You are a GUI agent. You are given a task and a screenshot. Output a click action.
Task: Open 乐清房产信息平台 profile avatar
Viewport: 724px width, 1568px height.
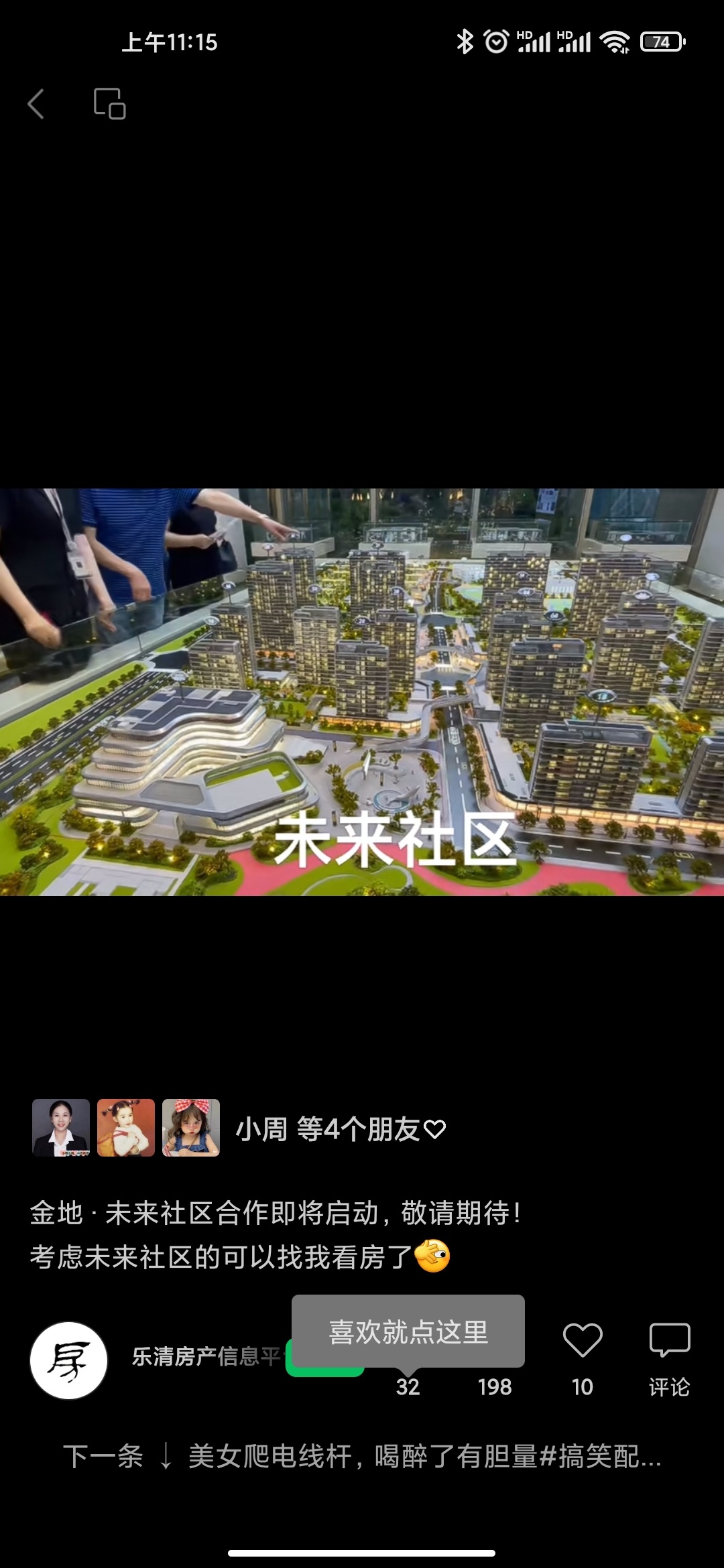(x=68, y=1360)
